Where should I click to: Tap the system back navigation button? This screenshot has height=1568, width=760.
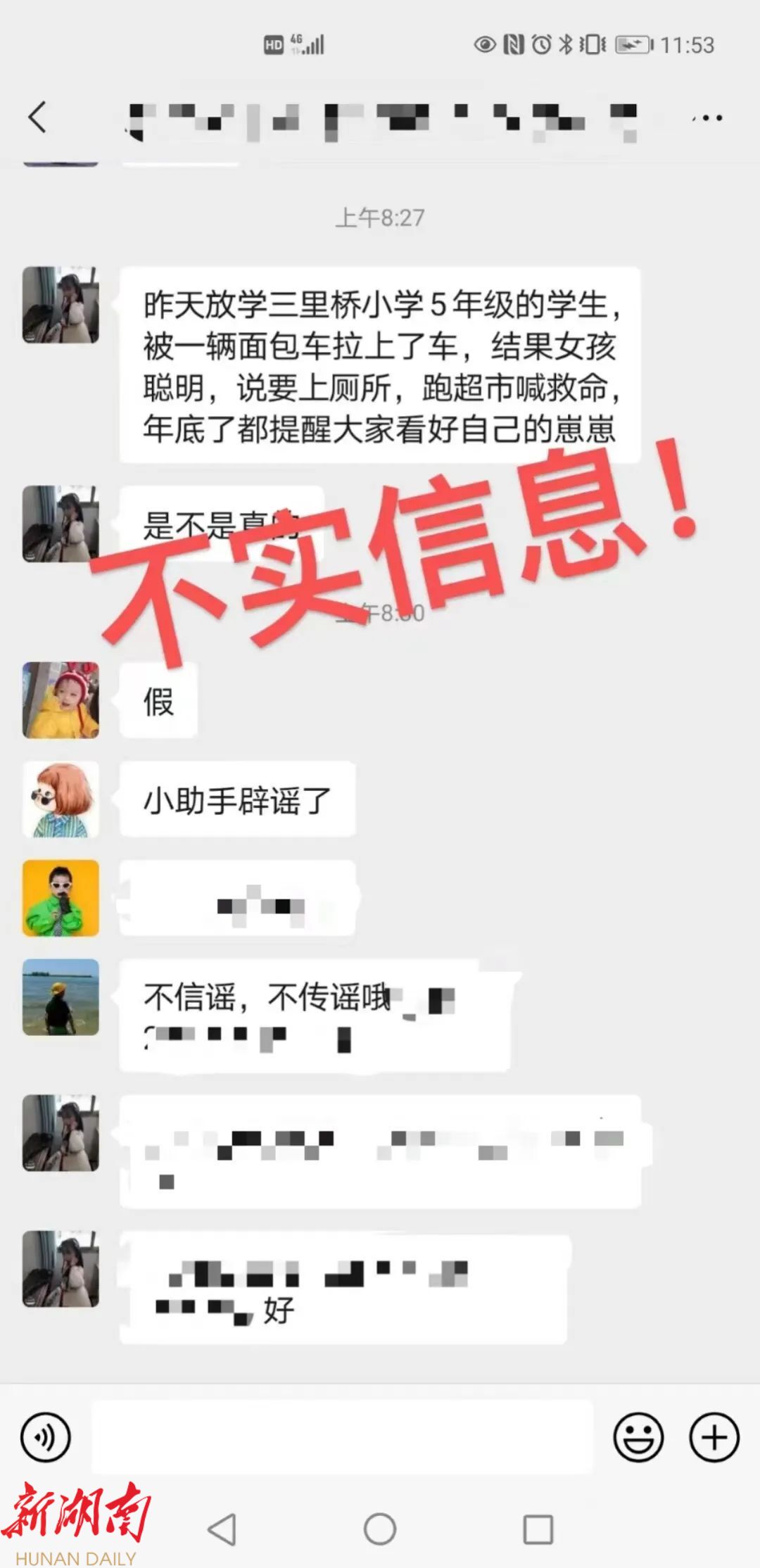(222, 1529)
